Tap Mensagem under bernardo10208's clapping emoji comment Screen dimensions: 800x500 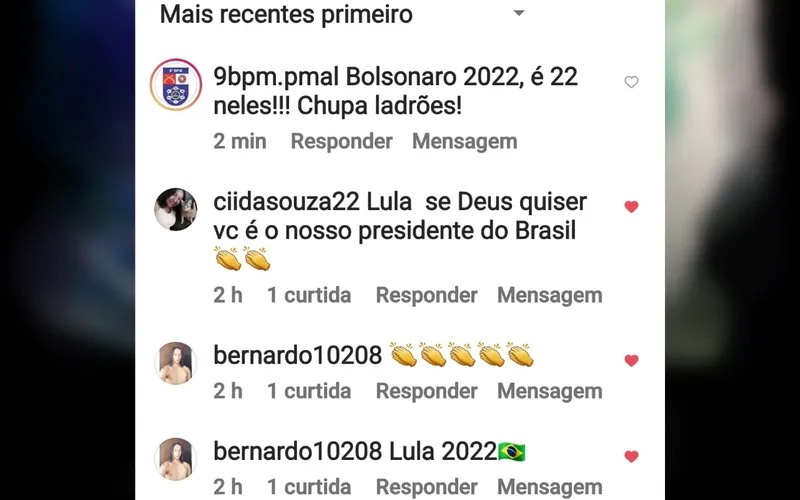click(x=549, y=391)
